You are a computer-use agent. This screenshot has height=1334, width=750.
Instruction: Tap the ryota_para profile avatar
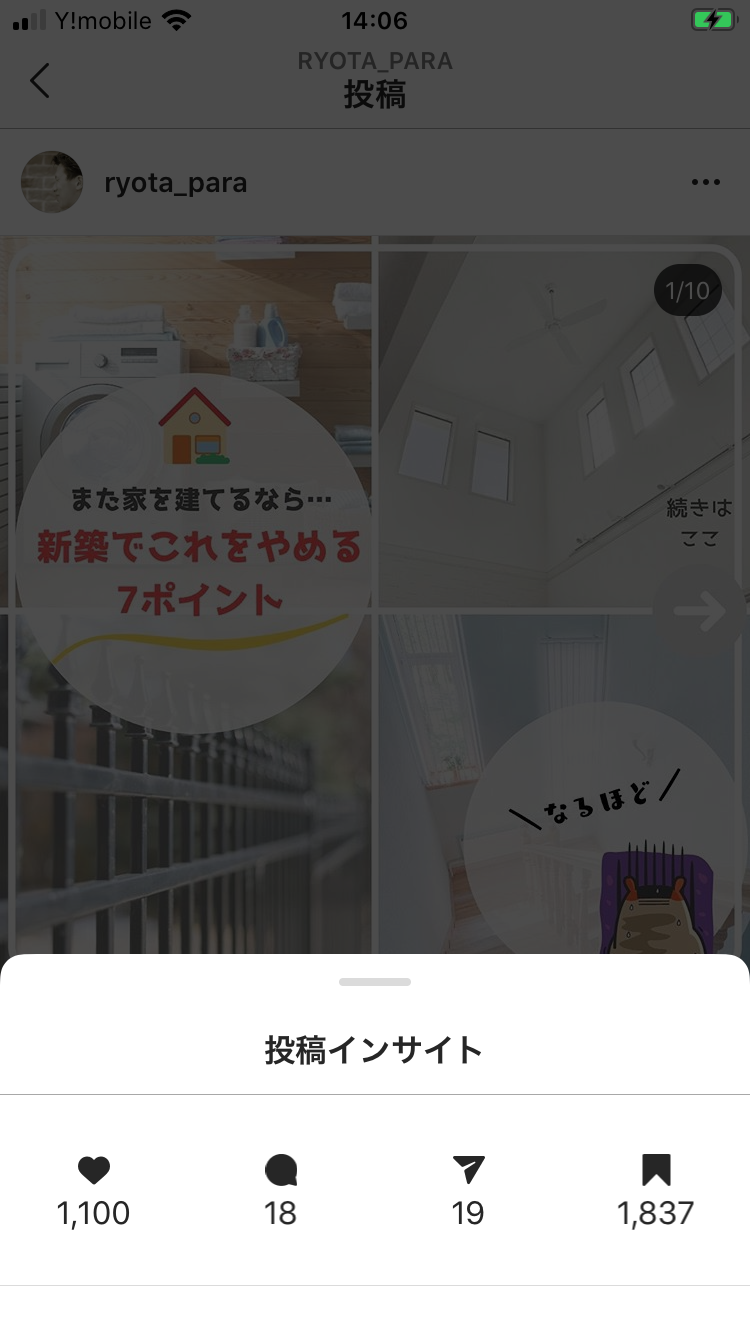coord(52,182)
